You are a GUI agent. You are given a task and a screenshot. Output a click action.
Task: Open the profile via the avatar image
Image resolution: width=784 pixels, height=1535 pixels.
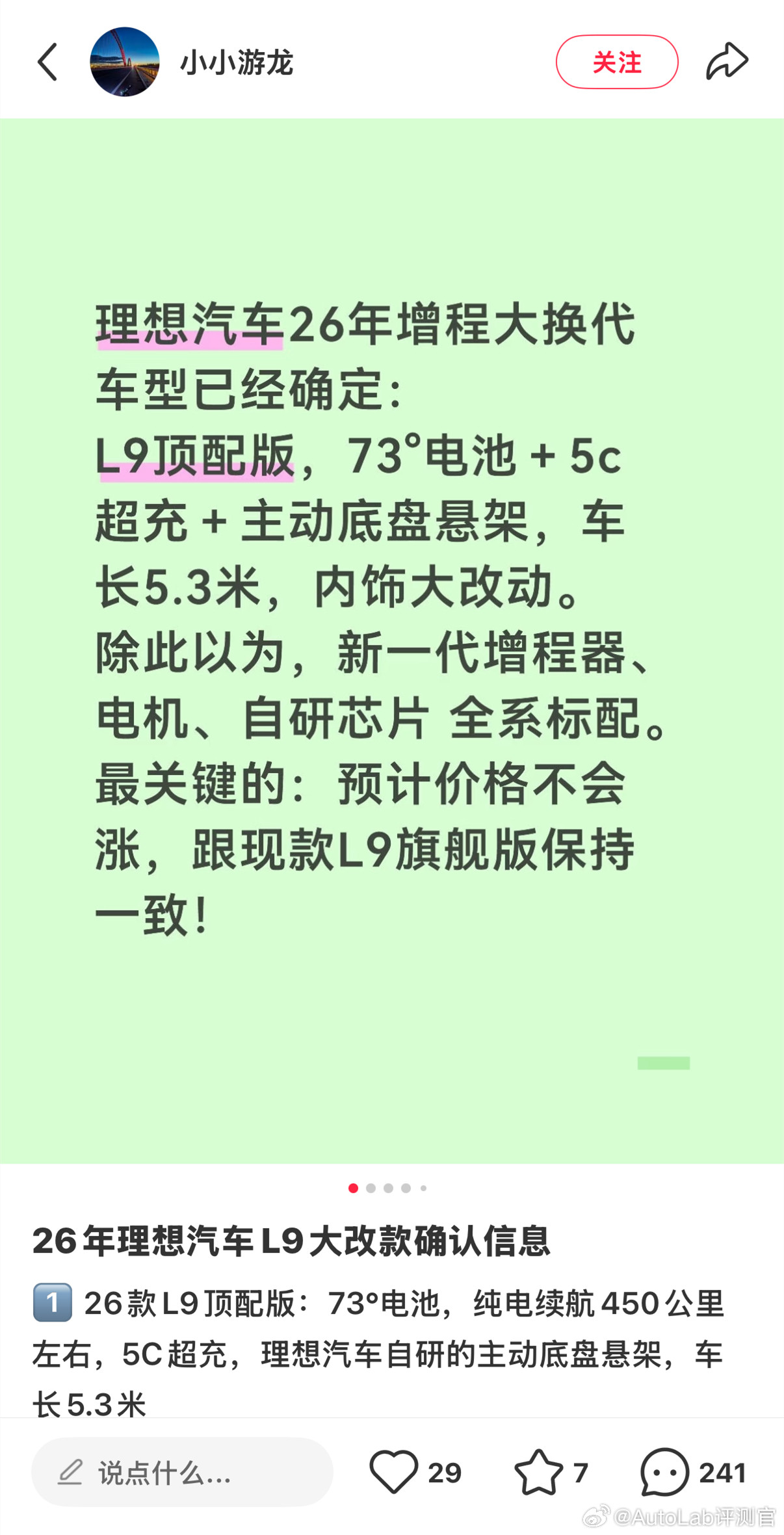[x=124, y=60]
